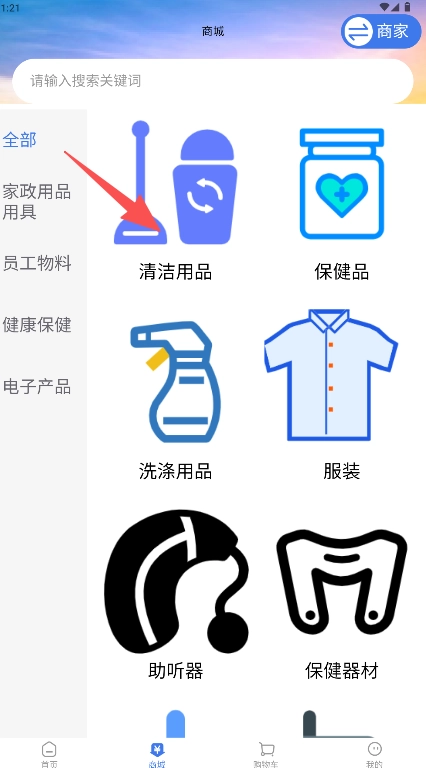Tap the 商城 mall tab
426x768 pixels.
click(157, 754)
